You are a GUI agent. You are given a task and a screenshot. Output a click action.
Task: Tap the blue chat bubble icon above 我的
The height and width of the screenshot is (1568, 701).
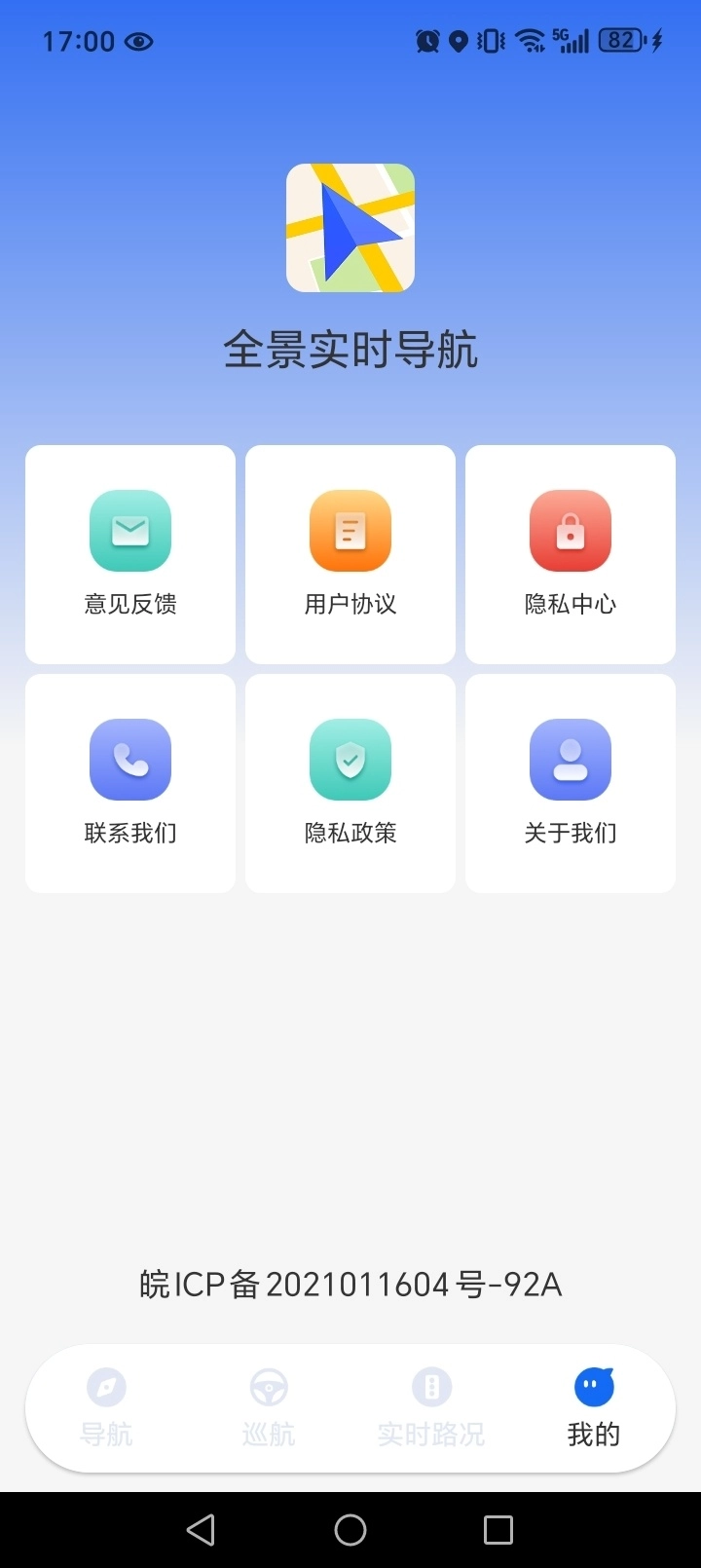pyautogui.click(x=593, y=1384)
